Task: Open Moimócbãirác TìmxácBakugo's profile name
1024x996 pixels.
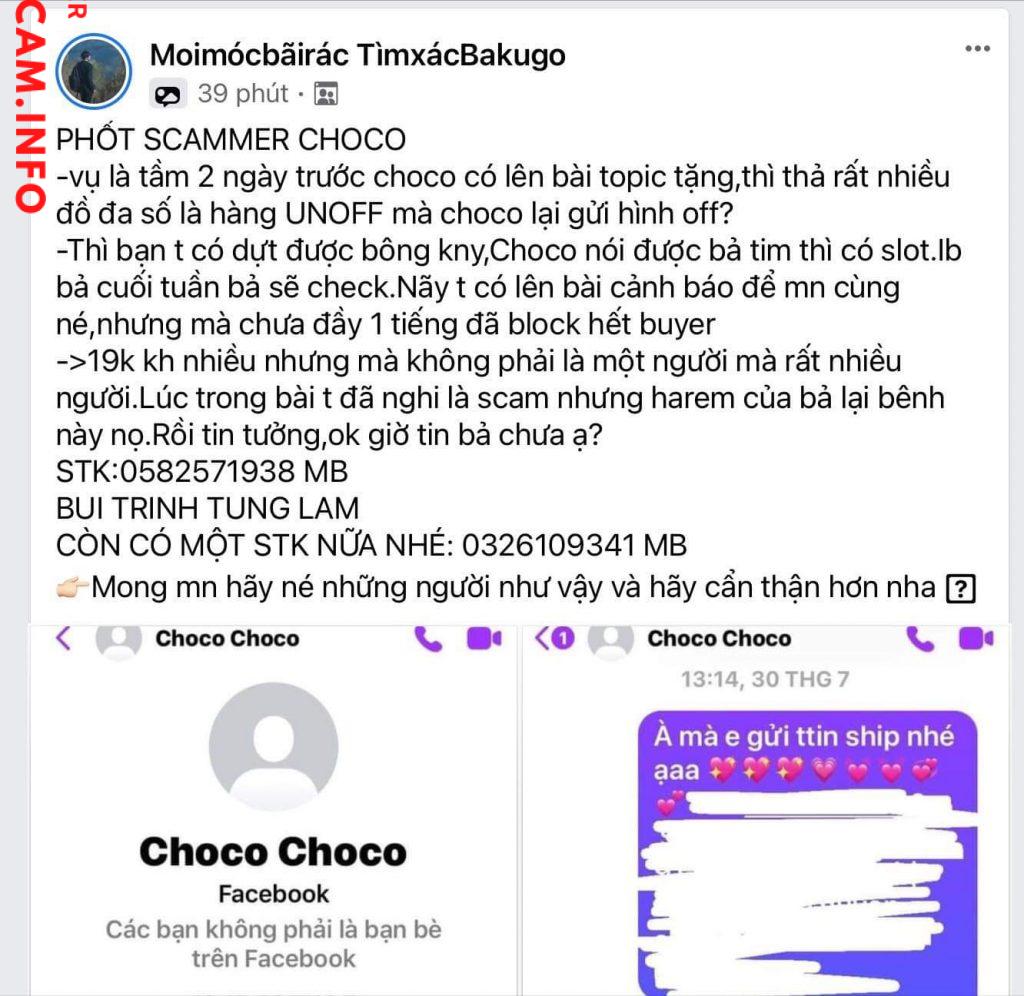Action: [357, 54]
